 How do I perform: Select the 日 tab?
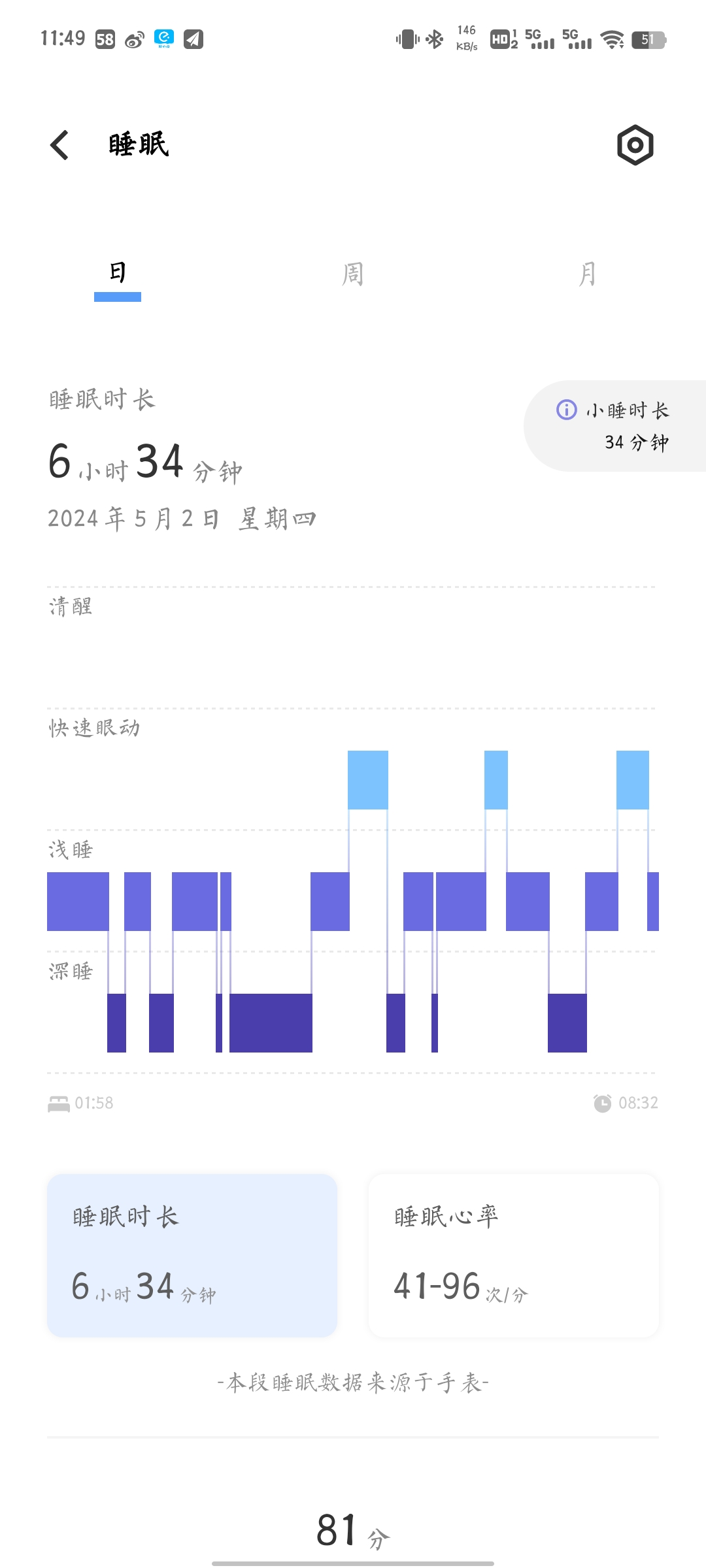(118, 273)
